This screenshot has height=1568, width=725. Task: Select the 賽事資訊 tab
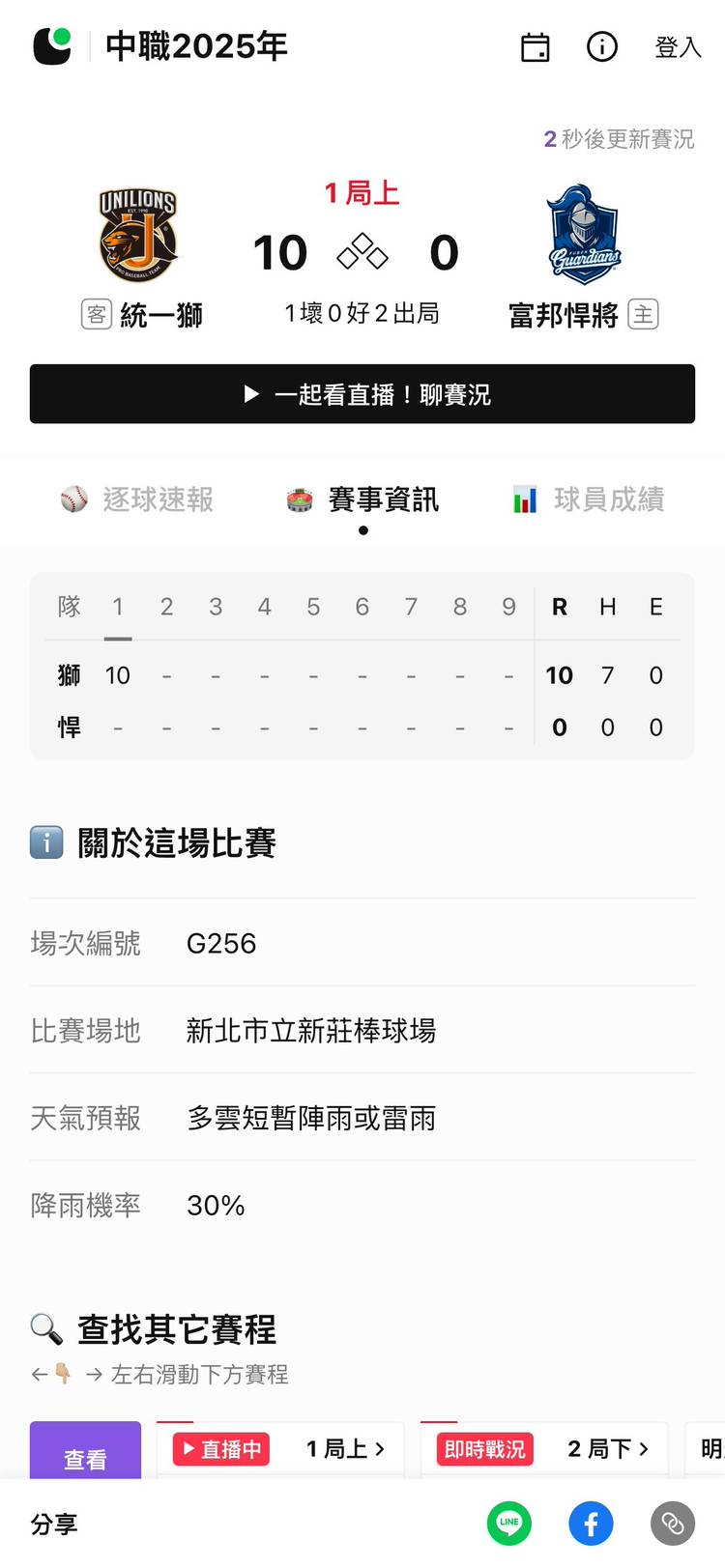click(x=362, y=499)
